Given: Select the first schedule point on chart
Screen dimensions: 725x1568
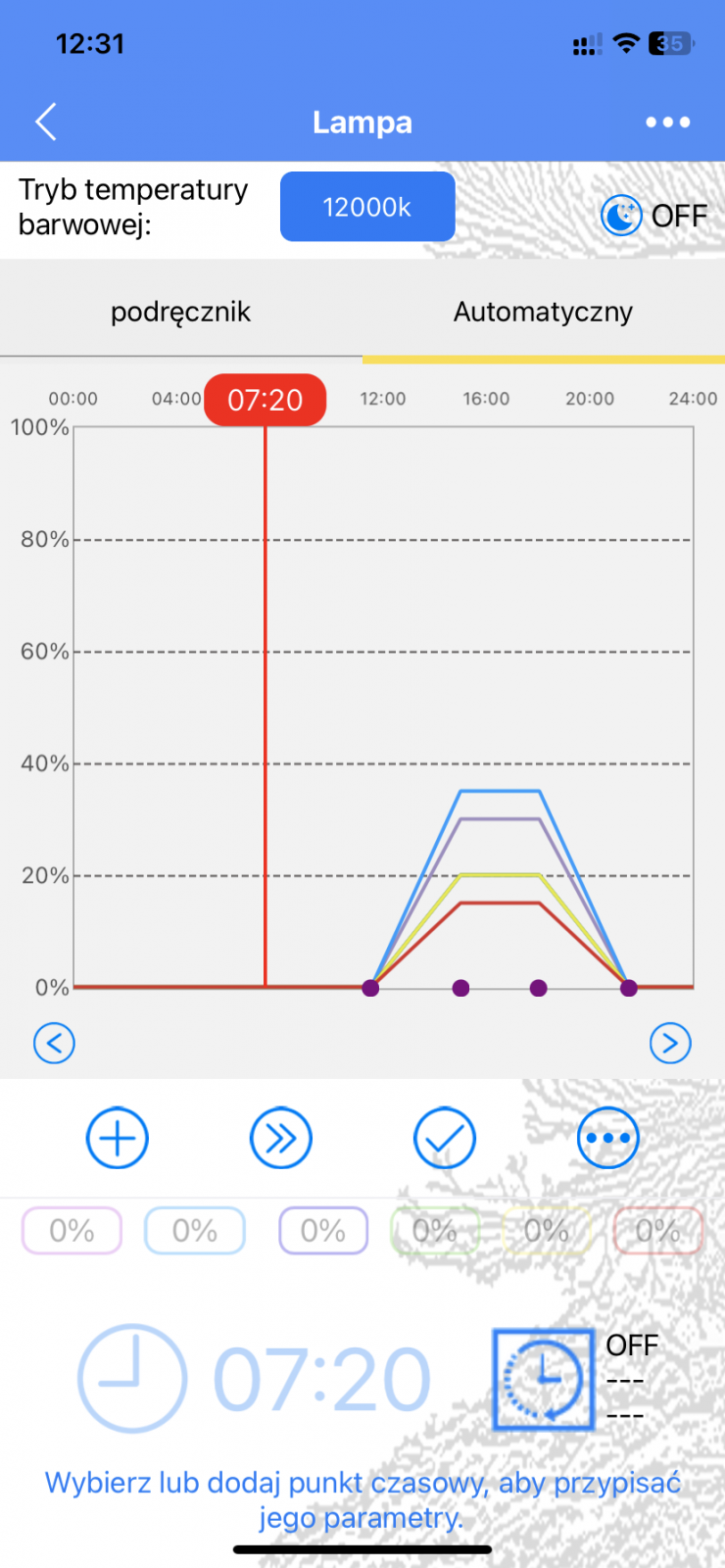Looking at the screenshot, I should click(x=370, y=988).
